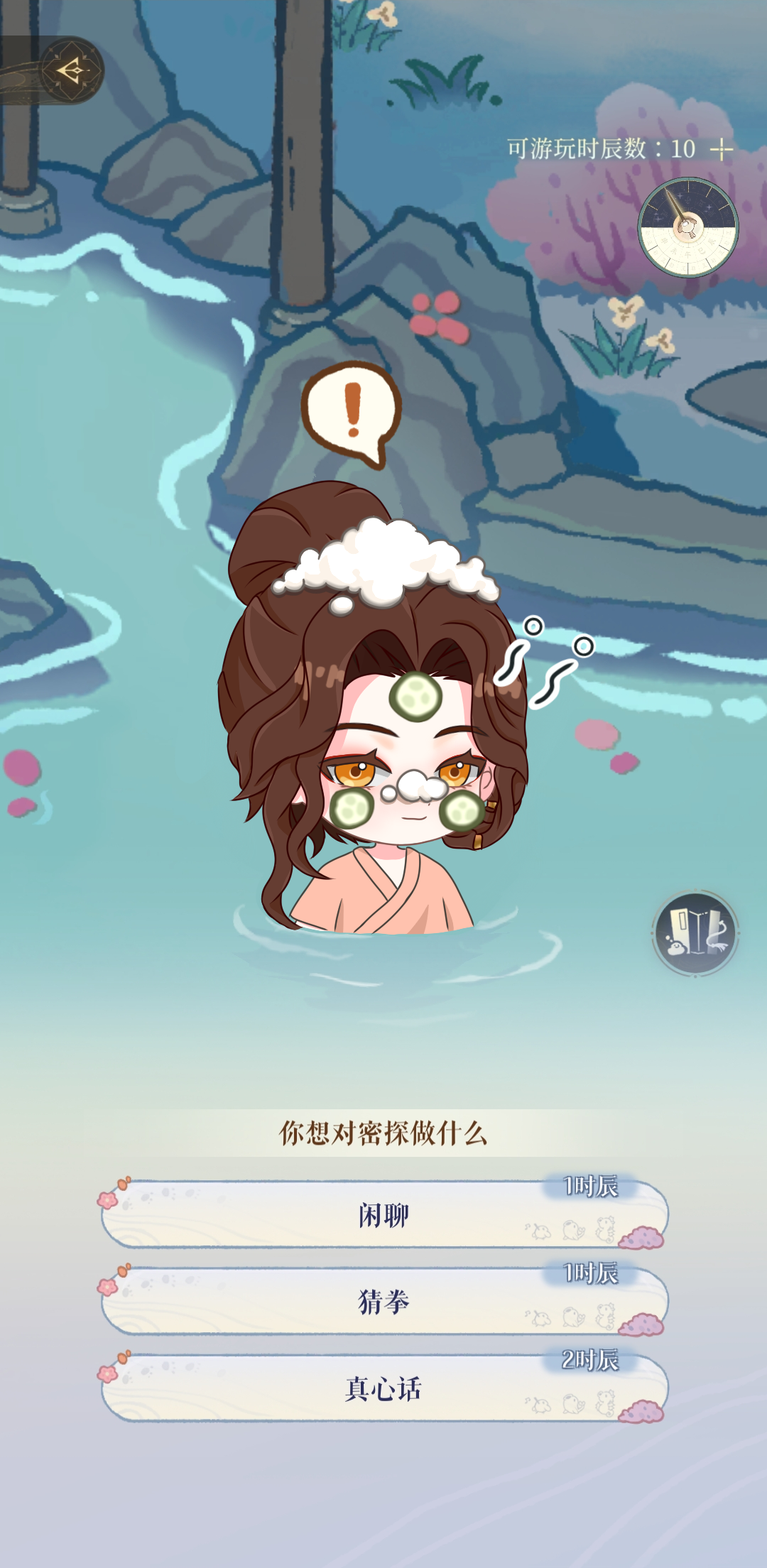Choose 闲聊 to chat casually
The image size is (767, 1568).
(383, 1215)
